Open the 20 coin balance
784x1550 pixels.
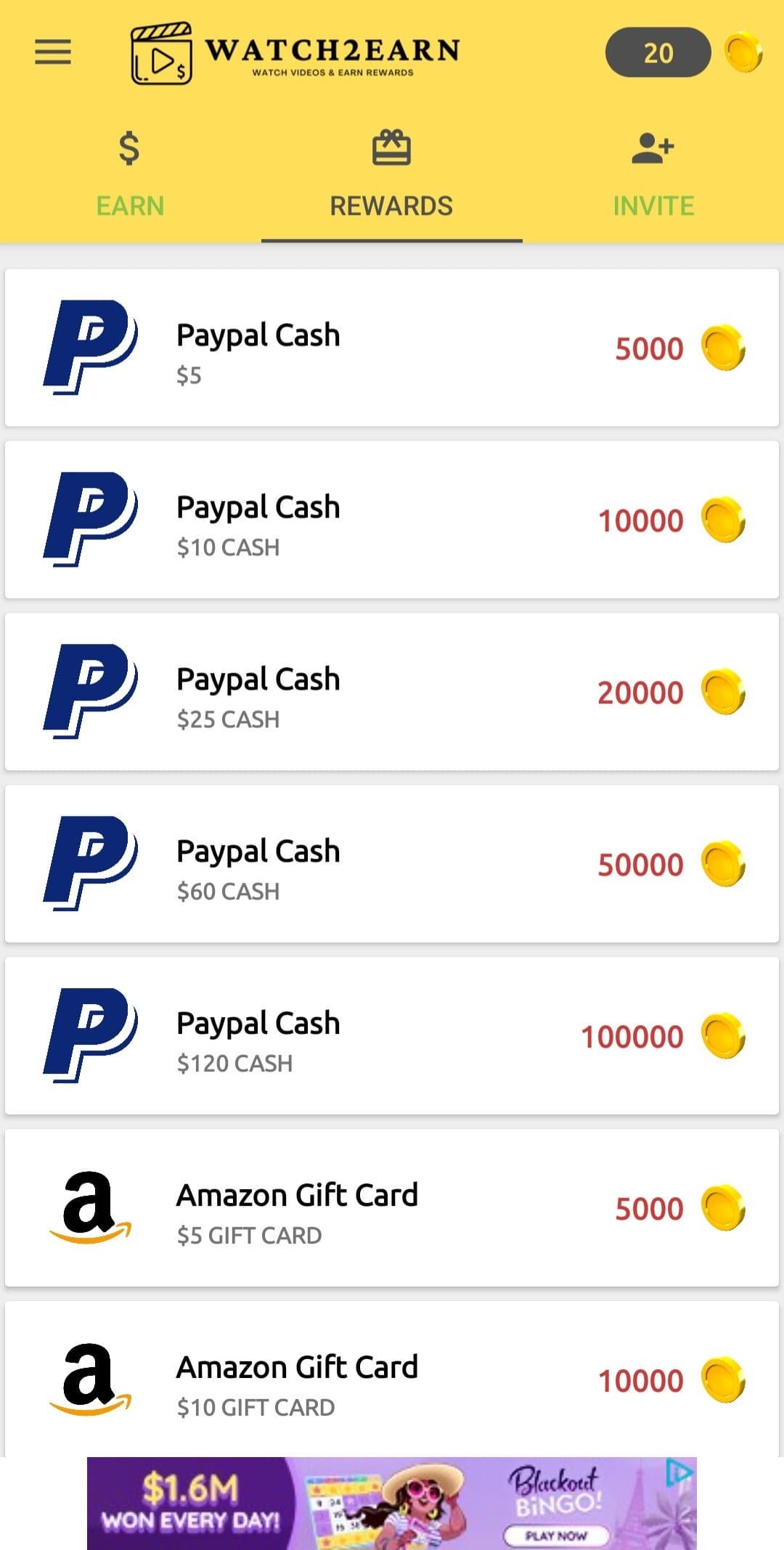pyautogui.click(x=658, y=52)
